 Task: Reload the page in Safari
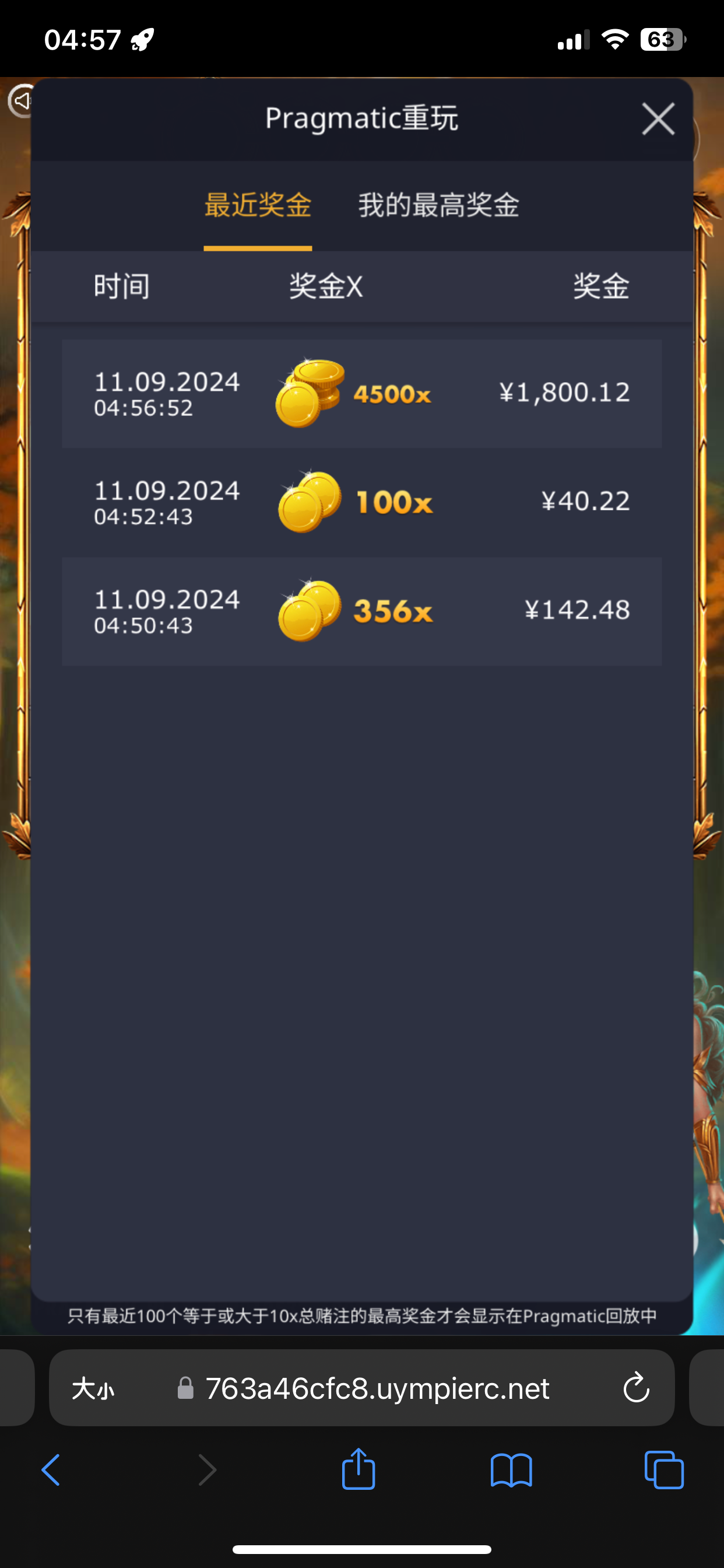(636, 1388)
